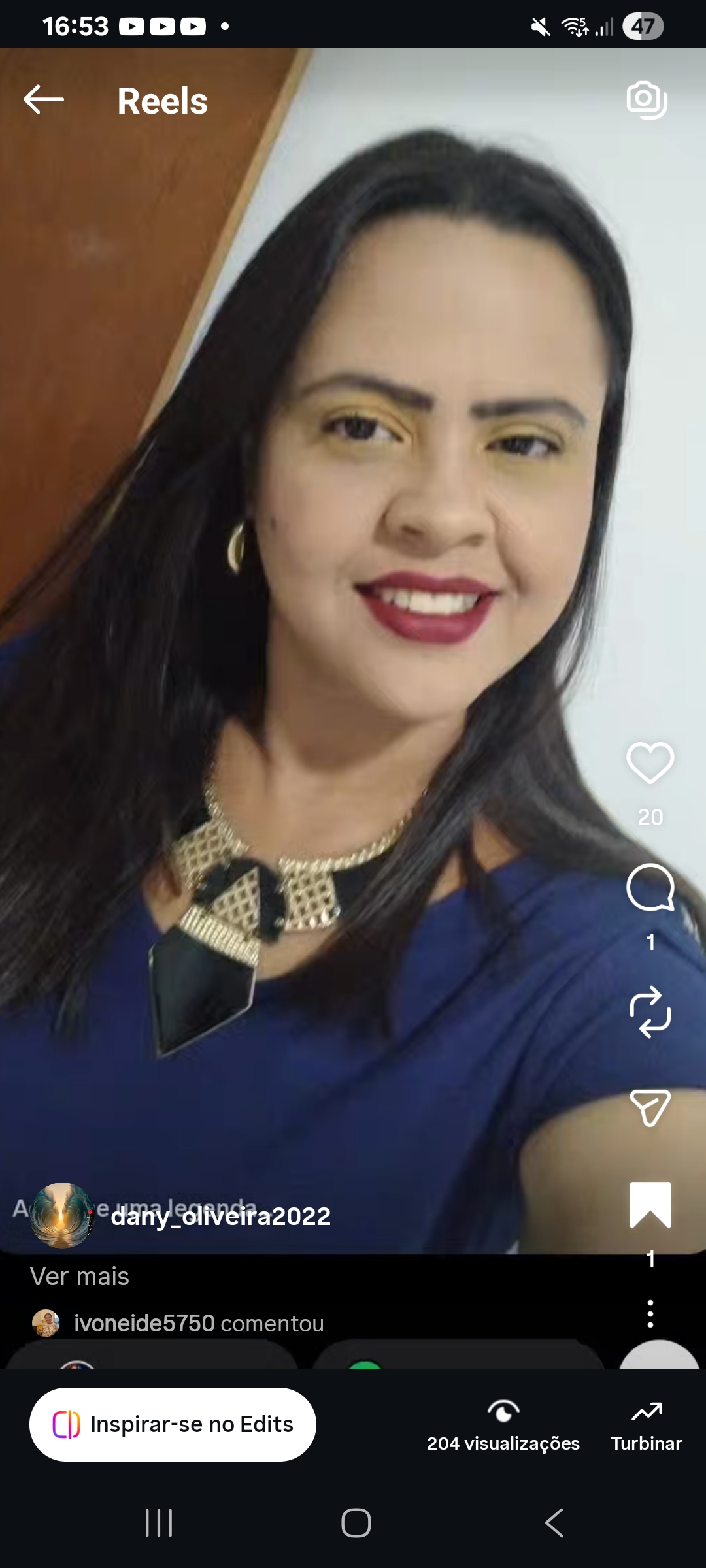Image resolution: width=706 pixels, height=1568 pixels.
Task: Toggle the saved bookmark on this reel
Action: [650, 1205]
